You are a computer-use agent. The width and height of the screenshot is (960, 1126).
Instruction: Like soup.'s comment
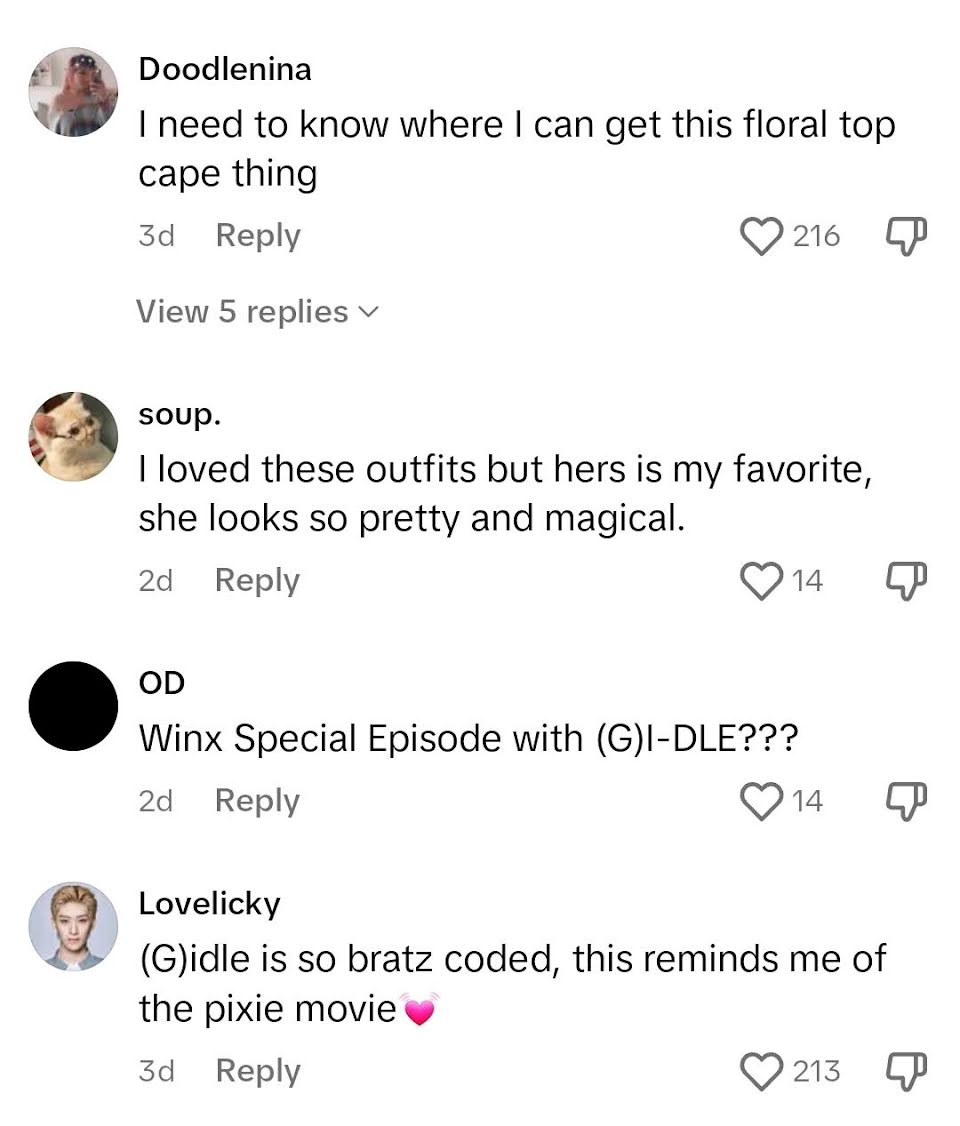point(761,581)
